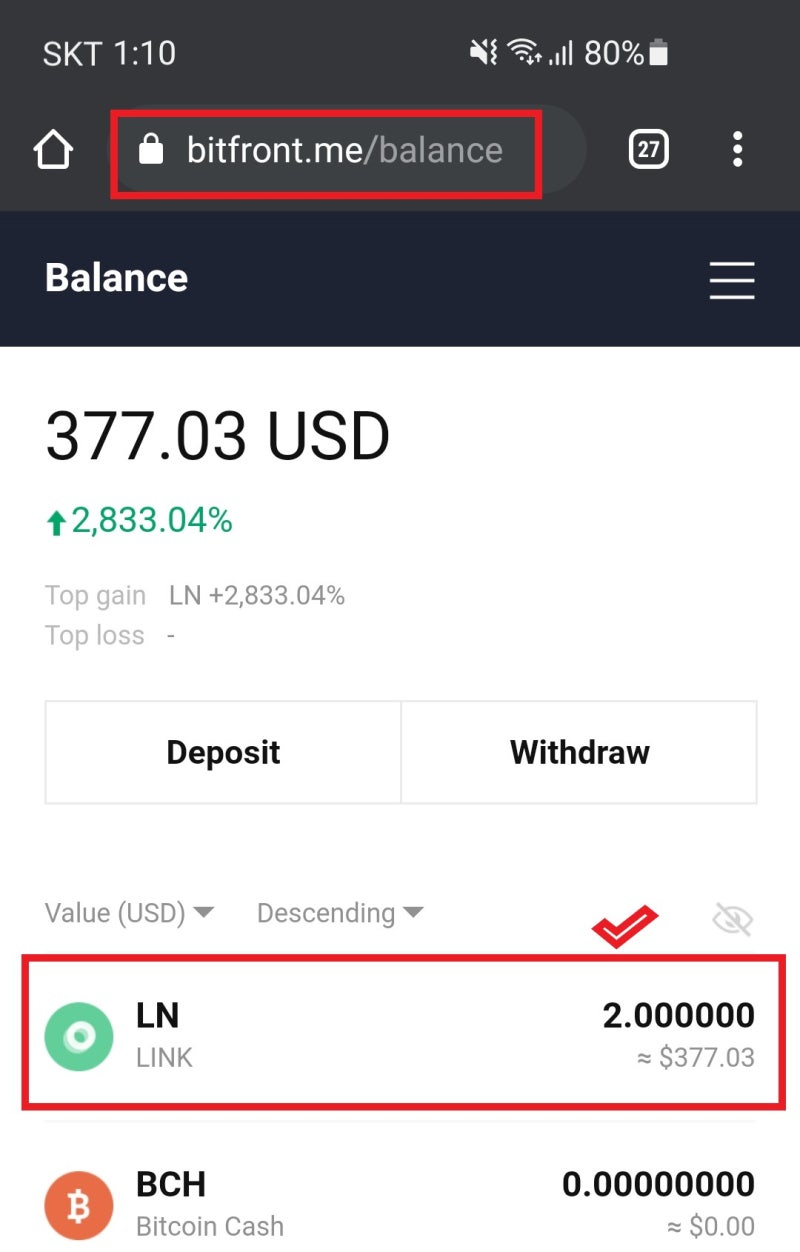Change sort order via Descending dropdown
800x1252 pixels.
click(340, 912)
